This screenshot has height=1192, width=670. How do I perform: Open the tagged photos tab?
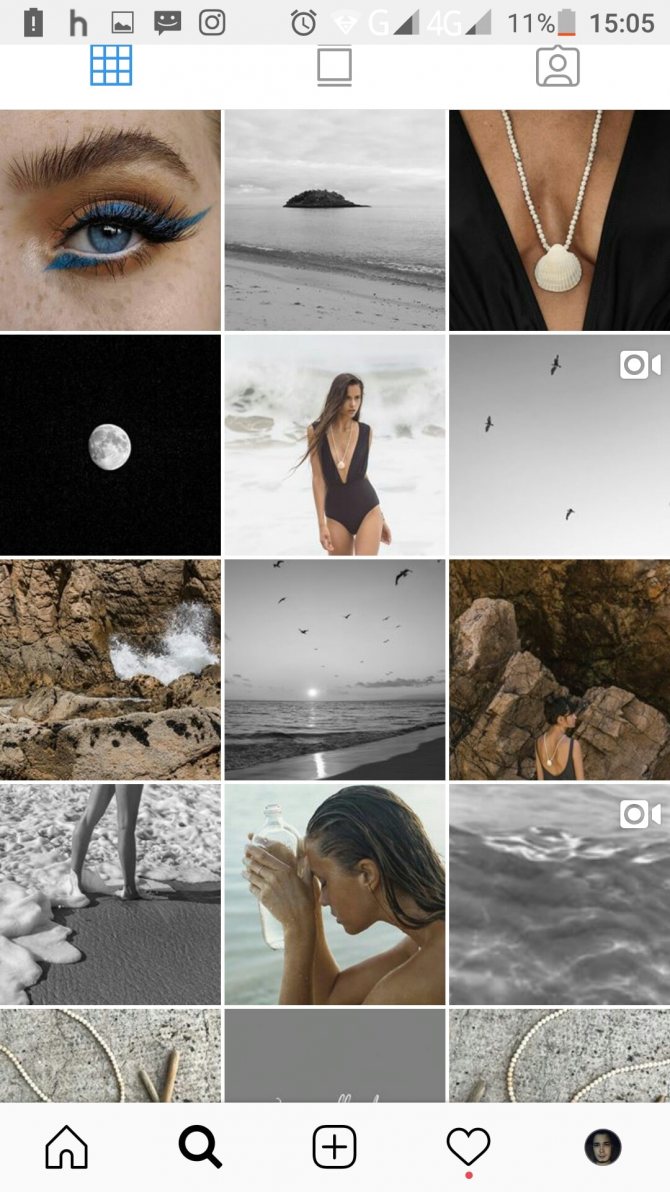pos(557,66)
